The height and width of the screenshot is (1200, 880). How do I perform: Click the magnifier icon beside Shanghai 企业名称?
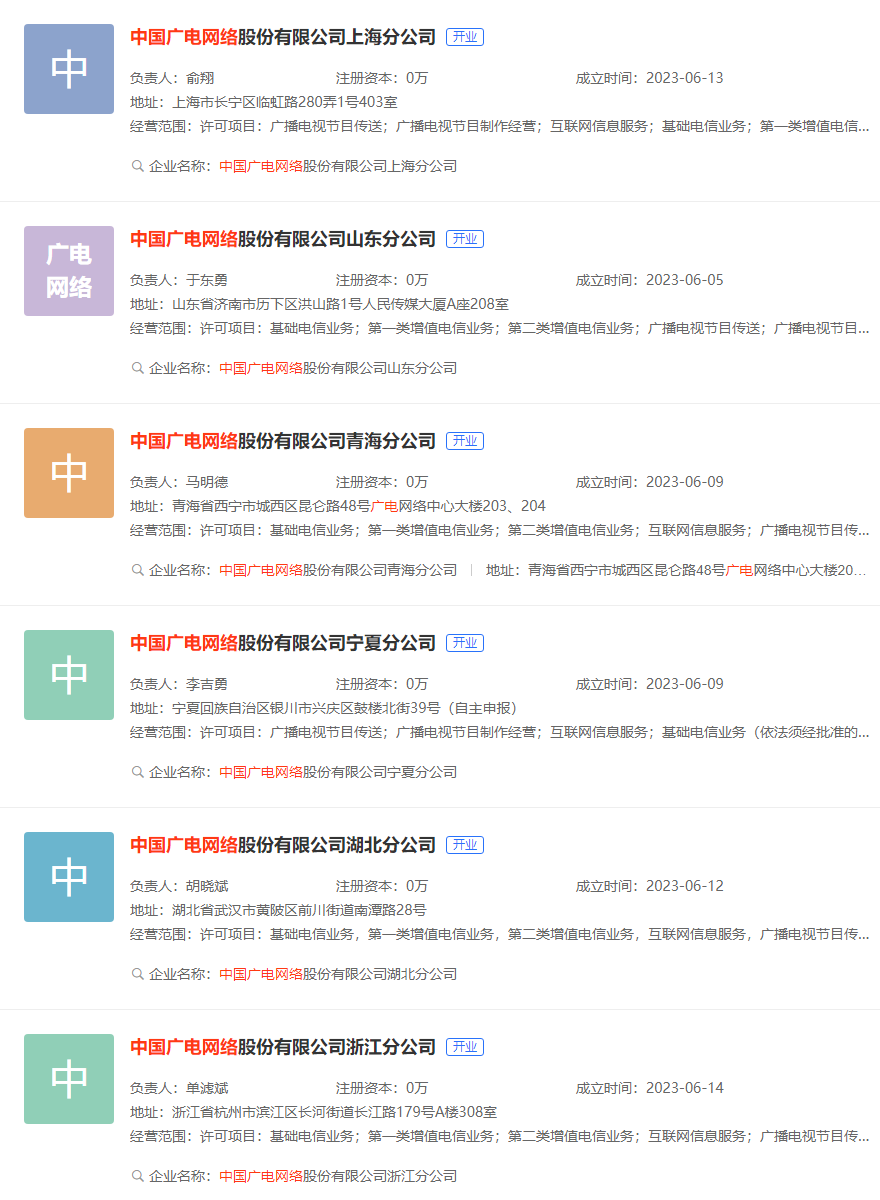click(136, 166)
